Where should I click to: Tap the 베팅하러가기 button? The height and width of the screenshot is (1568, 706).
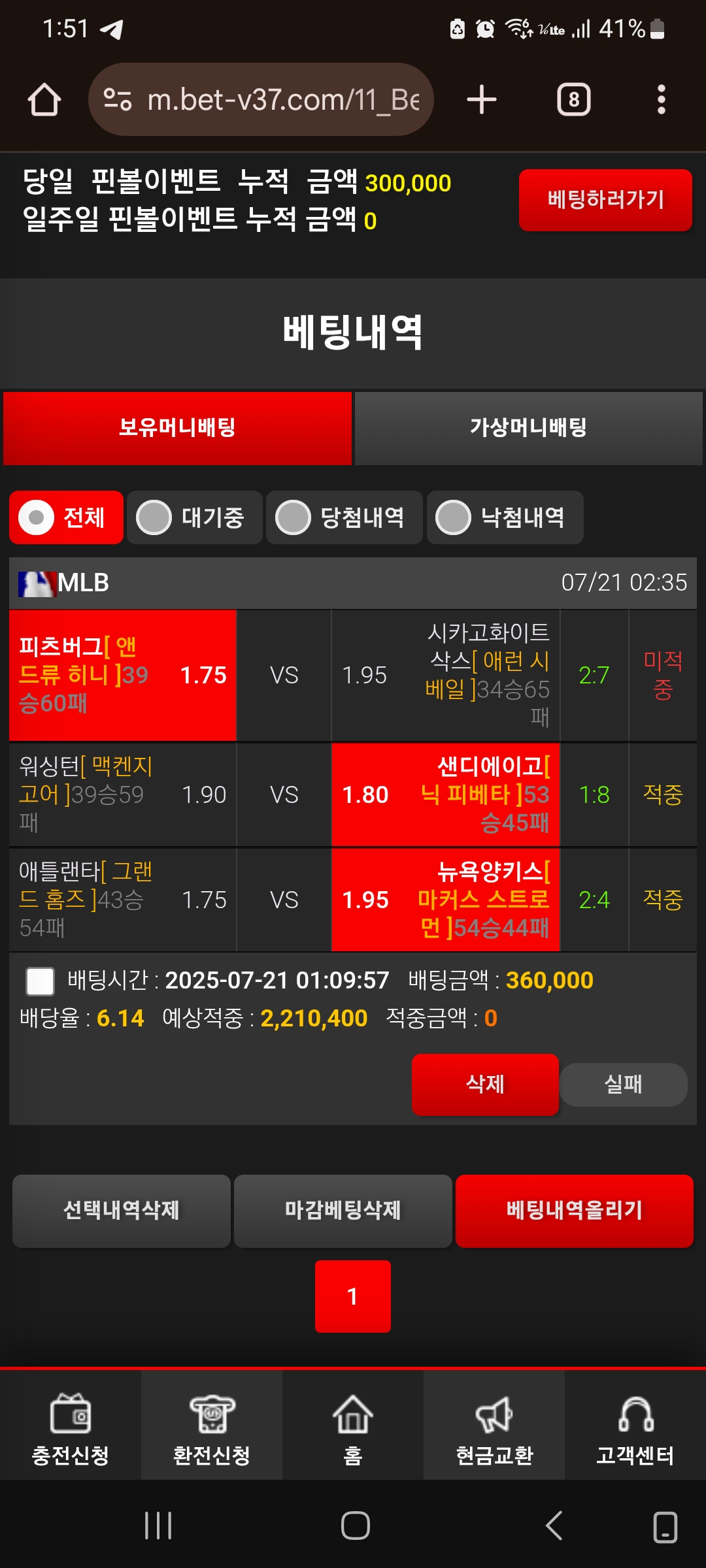tap(605, 200)
